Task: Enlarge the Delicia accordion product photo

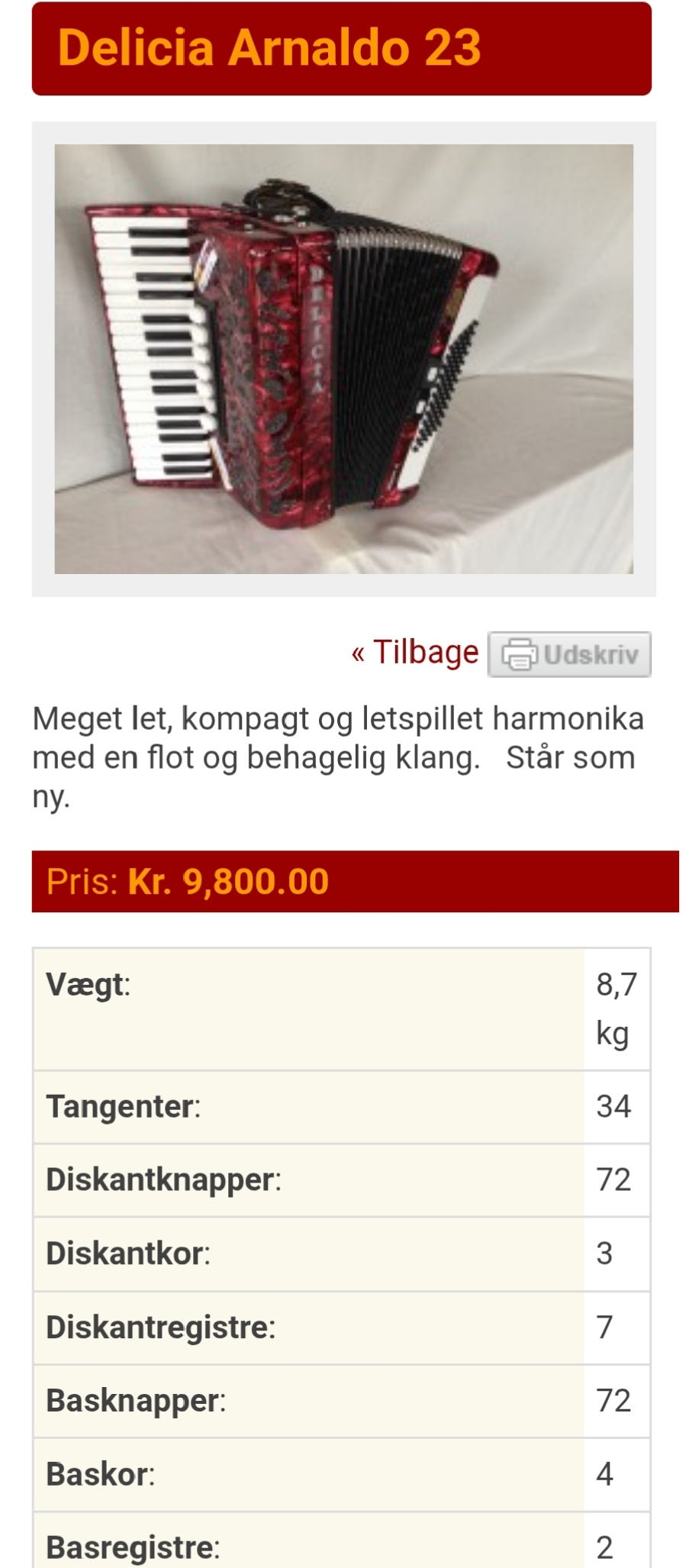Action: point(343,359)
